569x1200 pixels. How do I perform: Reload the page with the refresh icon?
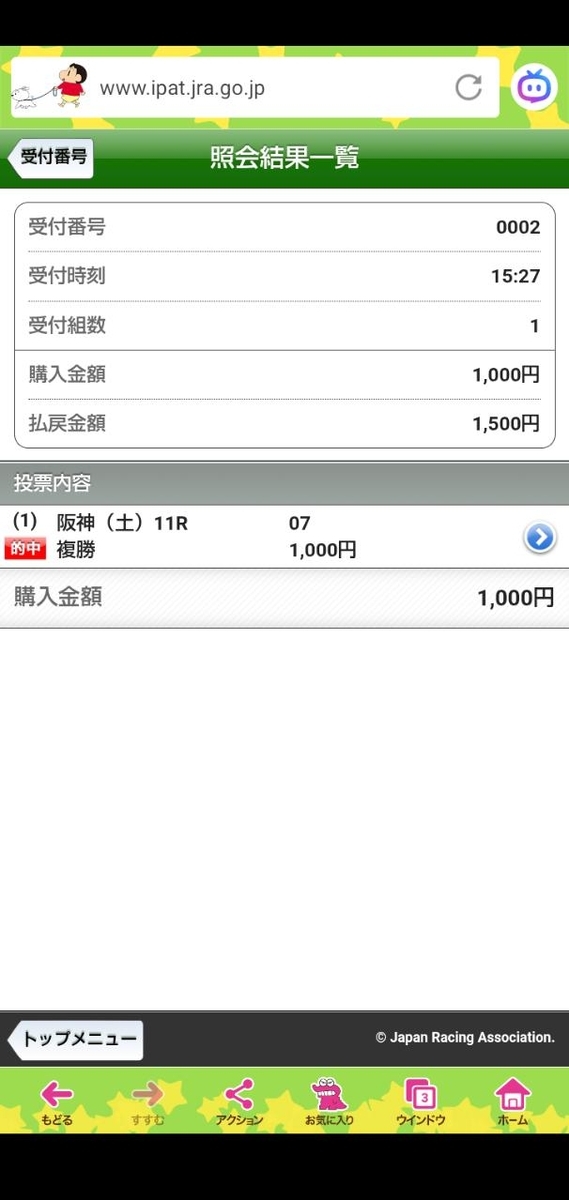pos(468,88)
